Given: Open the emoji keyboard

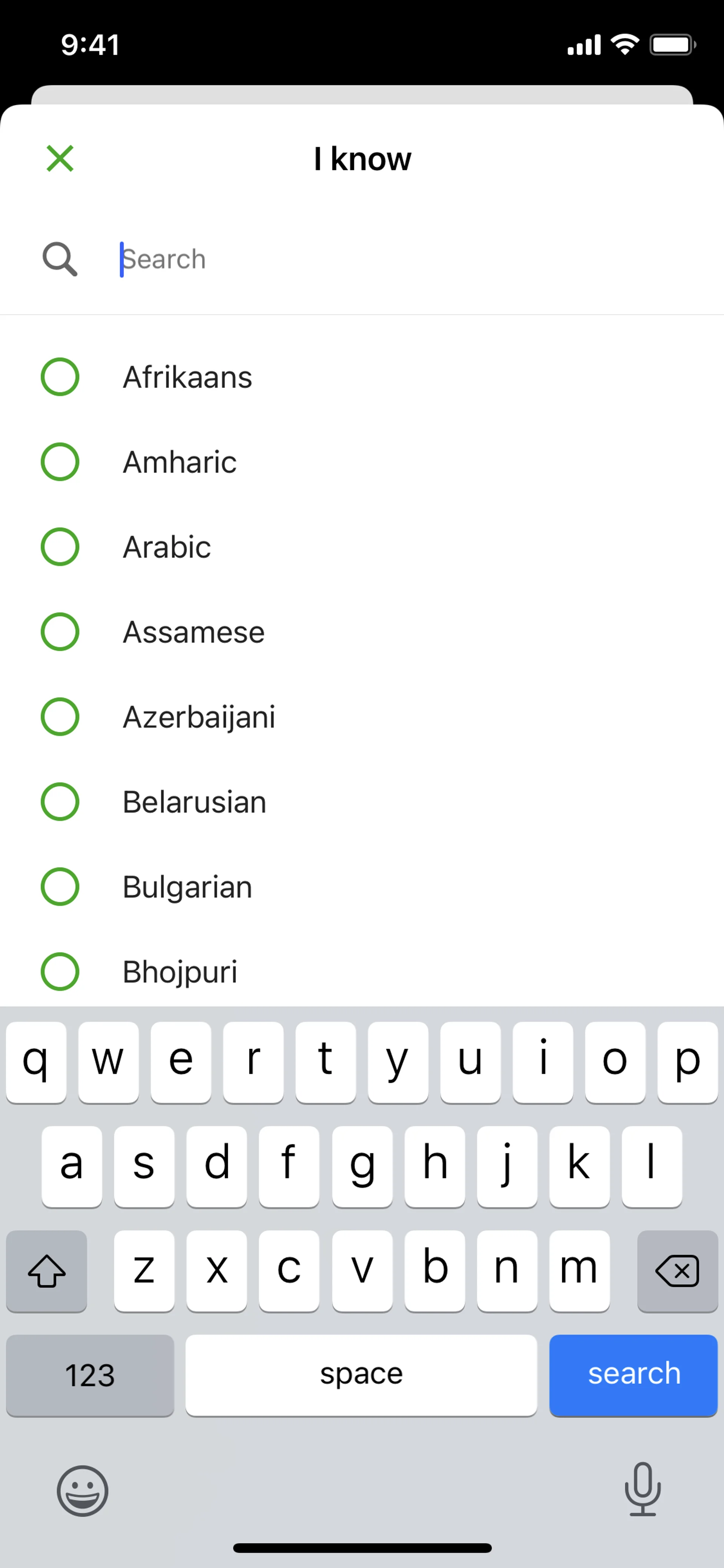Looking at the screenshot, I should point(83,1490).
